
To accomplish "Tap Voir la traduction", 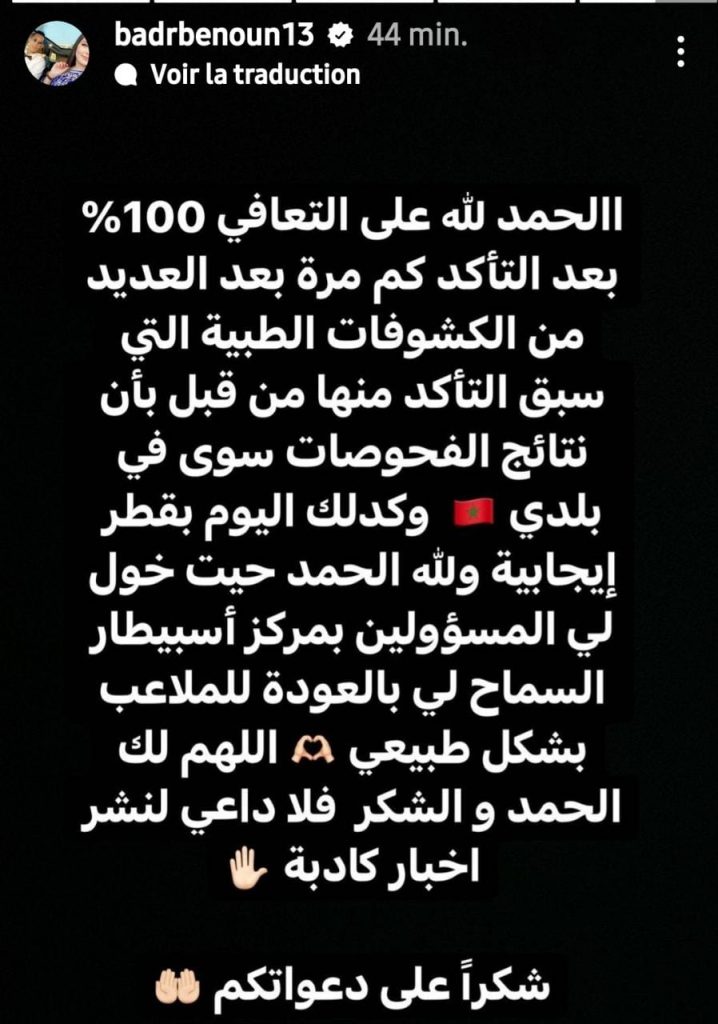I will tap(254, 74).
